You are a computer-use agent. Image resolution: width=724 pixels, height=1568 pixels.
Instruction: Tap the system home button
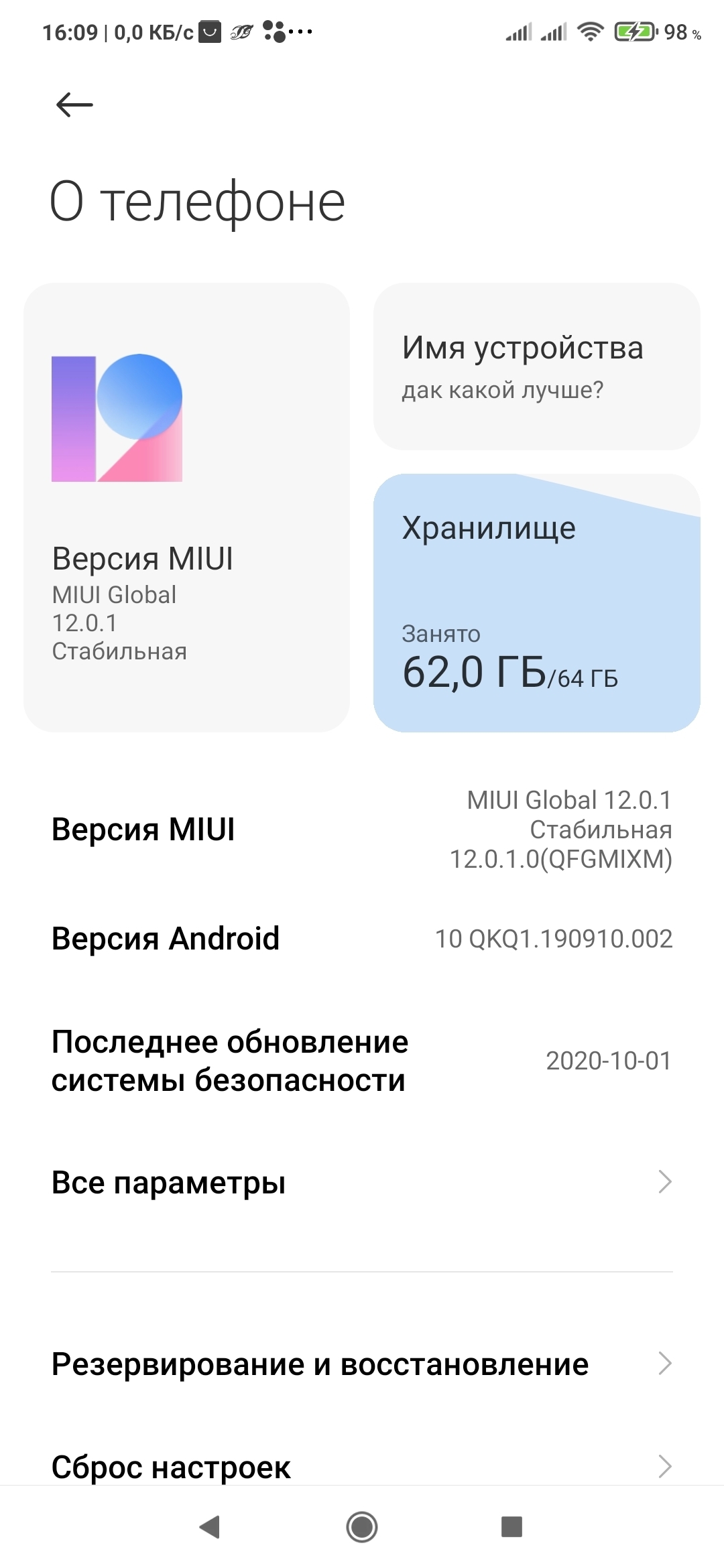(x=362, y=1527)
